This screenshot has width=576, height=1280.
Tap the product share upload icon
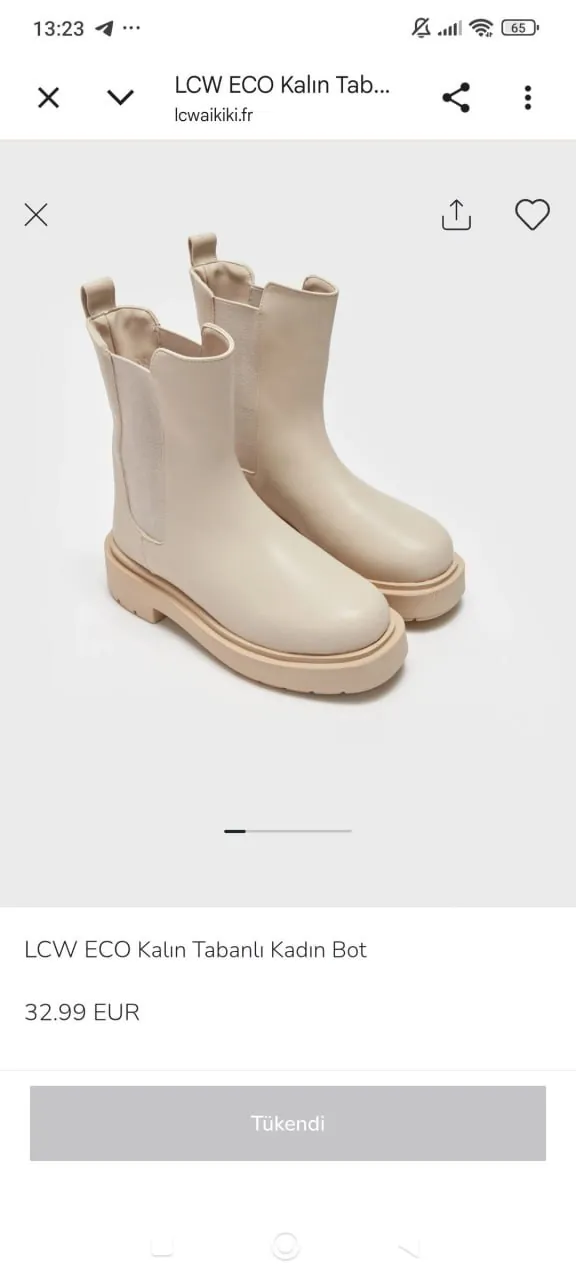click(456, 214)
